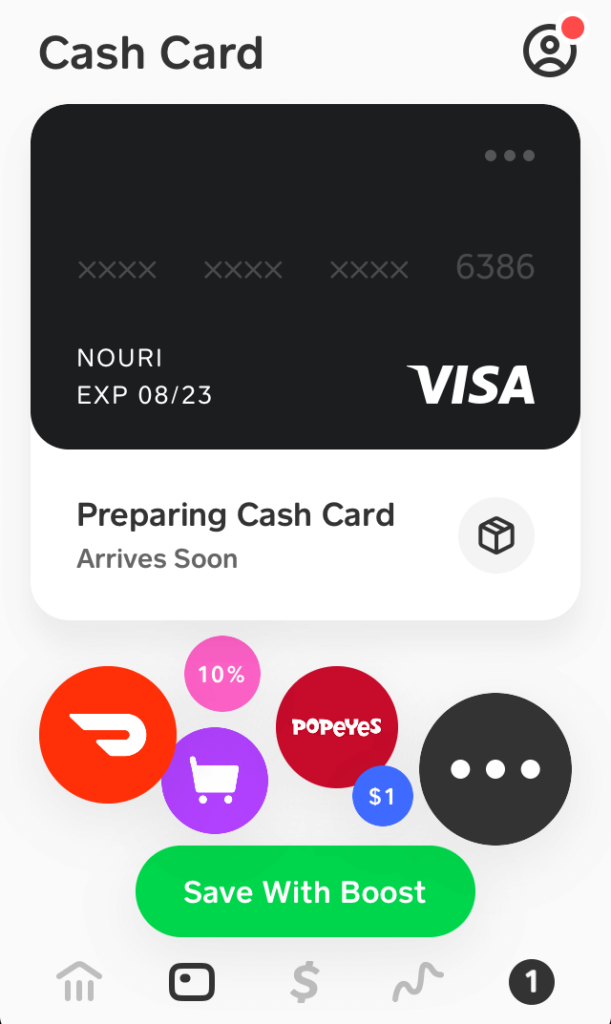The height and width of the screenshot is (1024, 611).
Task: Select the DoorDash boost
Action: (107, 736)
